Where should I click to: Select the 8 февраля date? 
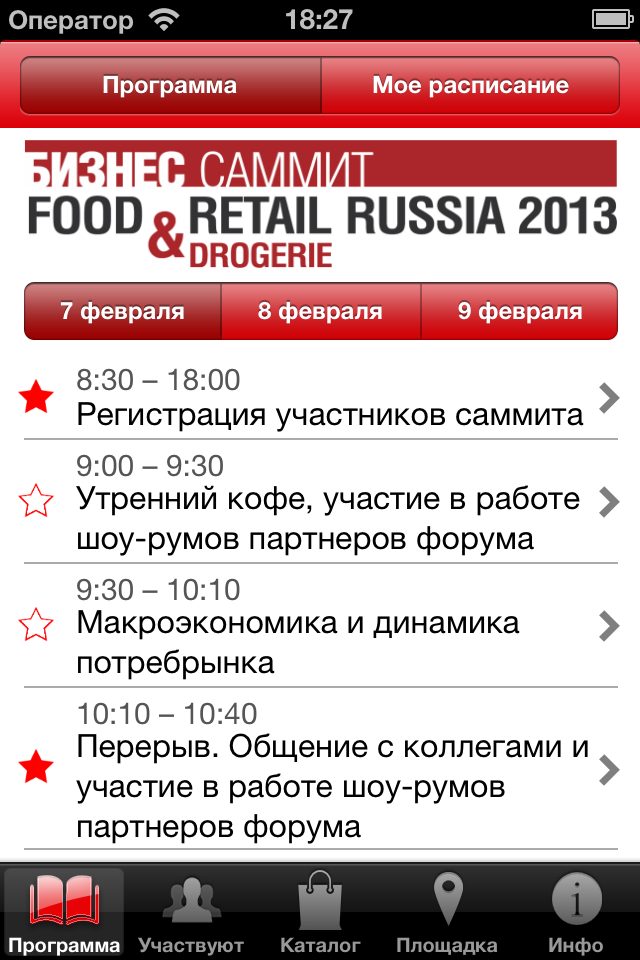click(x=320, y=311)
